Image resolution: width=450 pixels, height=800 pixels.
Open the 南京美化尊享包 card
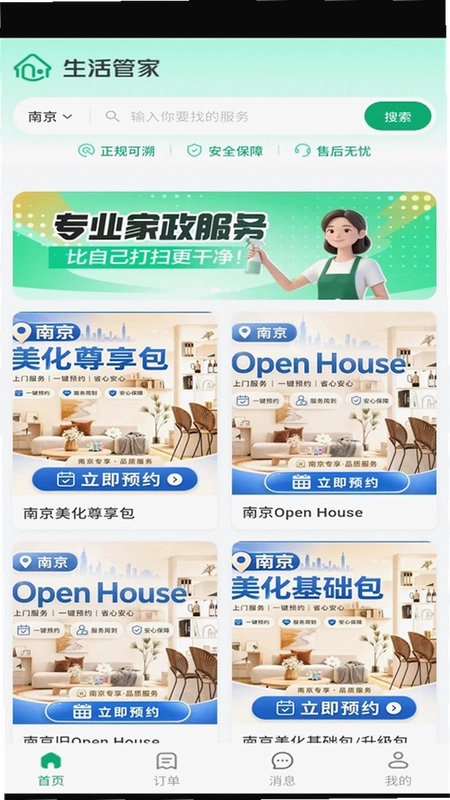click(115, 421)
